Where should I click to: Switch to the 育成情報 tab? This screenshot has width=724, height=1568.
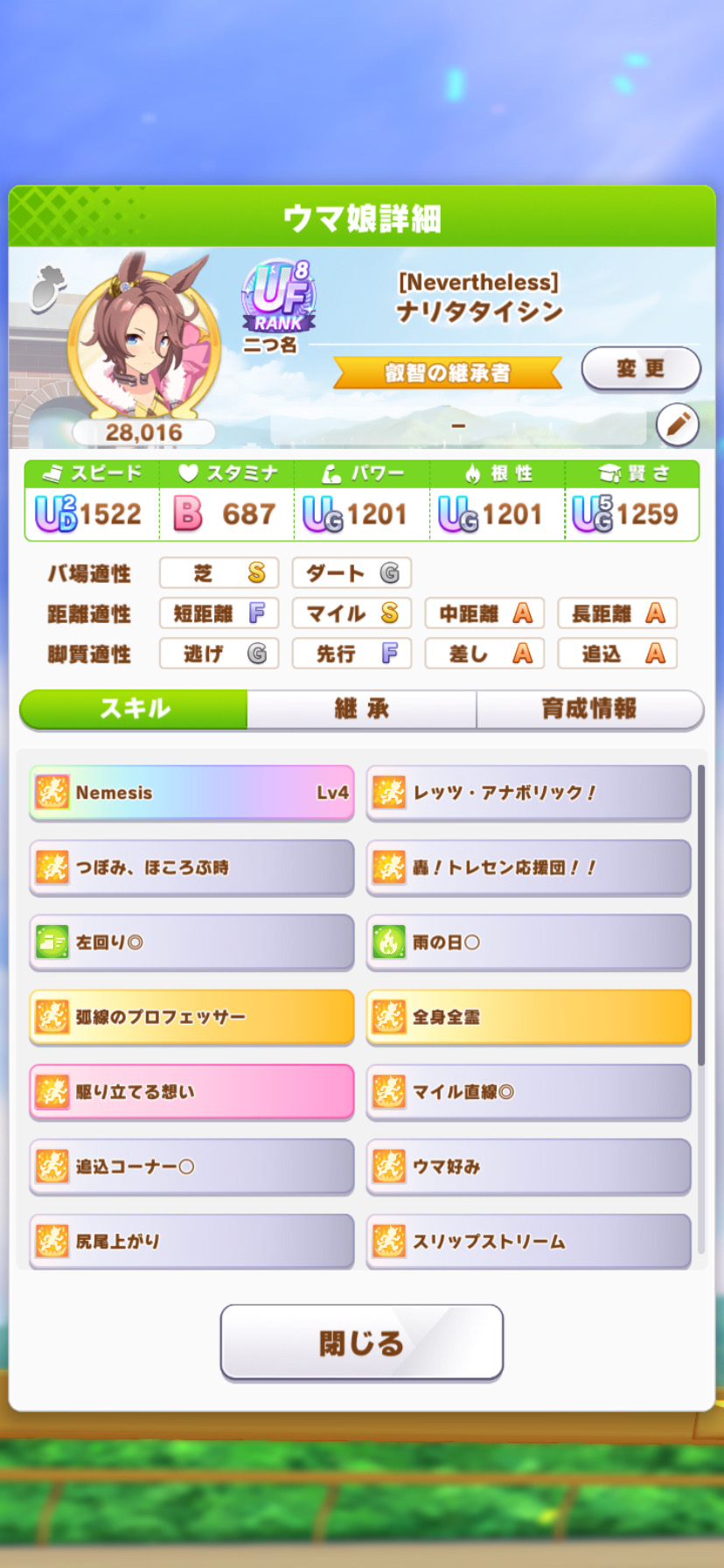589,709
